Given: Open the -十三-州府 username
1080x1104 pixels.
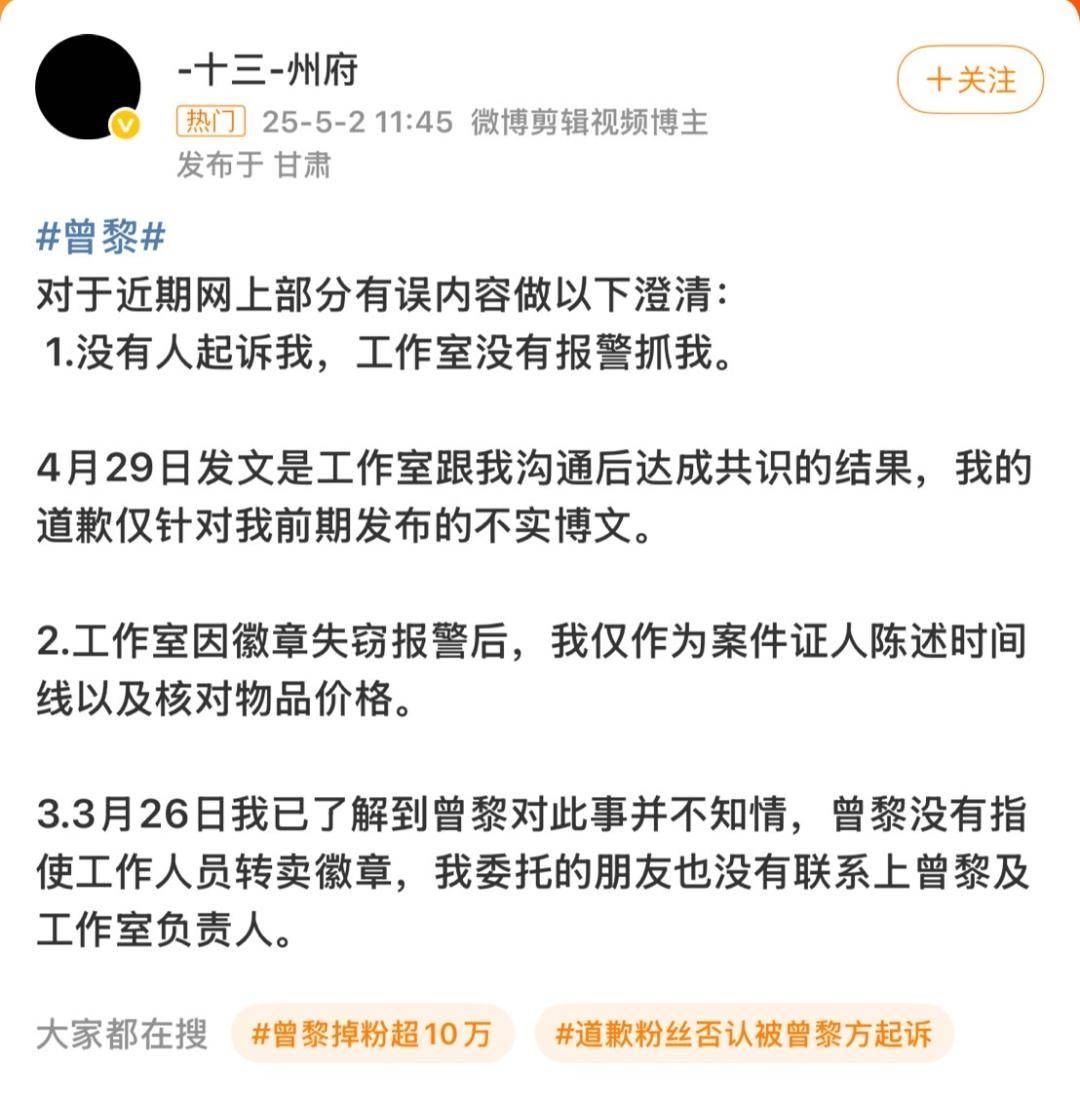Looking at the screenshot, I should (266, 70).
